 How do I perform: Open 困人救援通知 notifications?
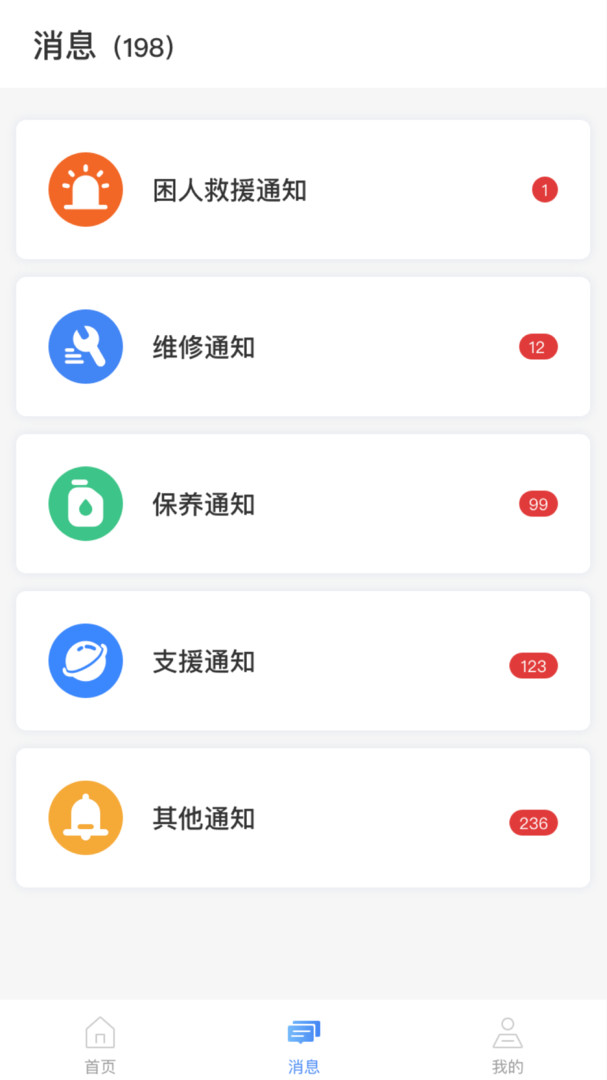pos(302,190)
